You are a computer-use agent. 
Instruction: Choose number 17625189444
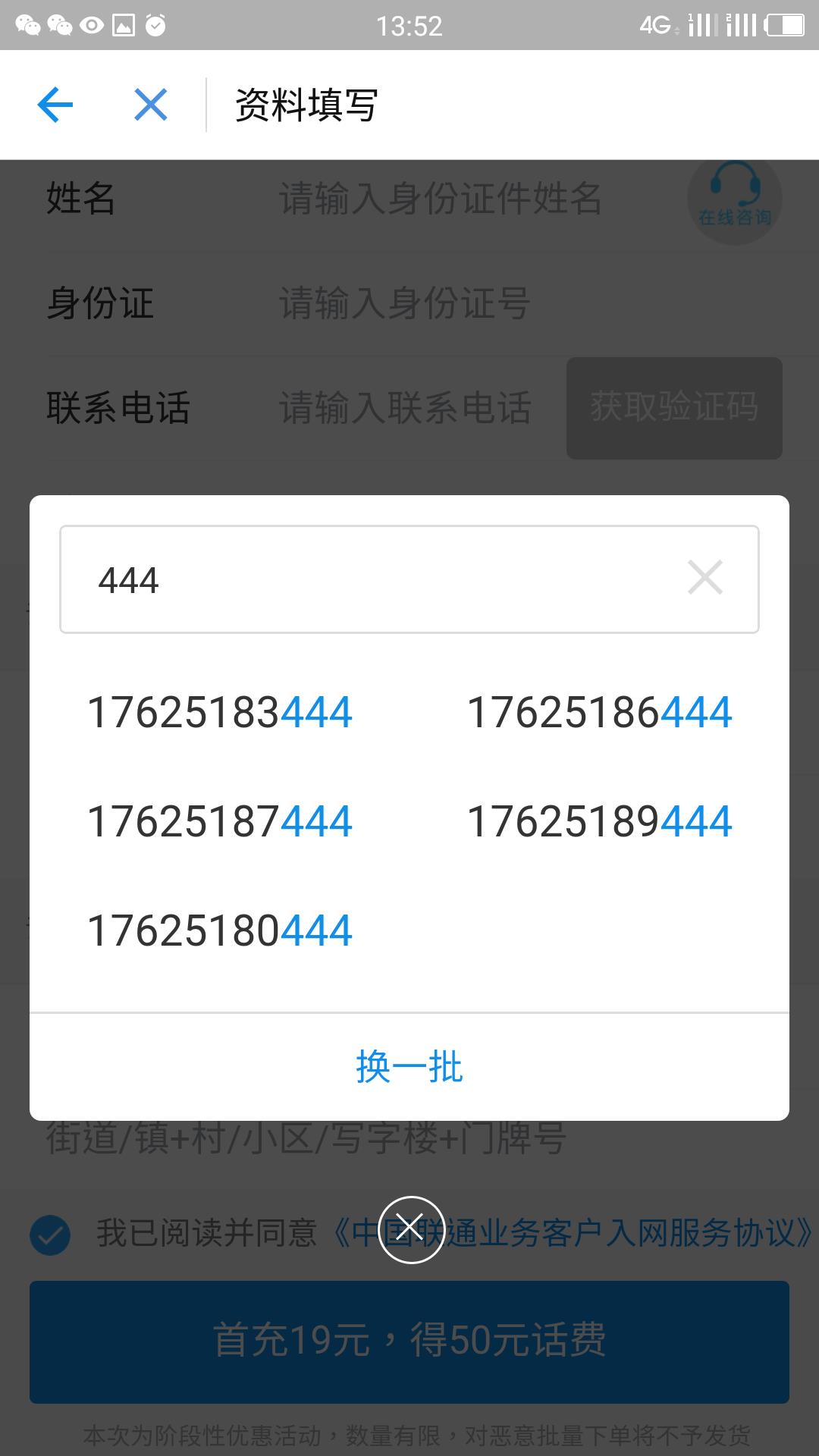599,822
